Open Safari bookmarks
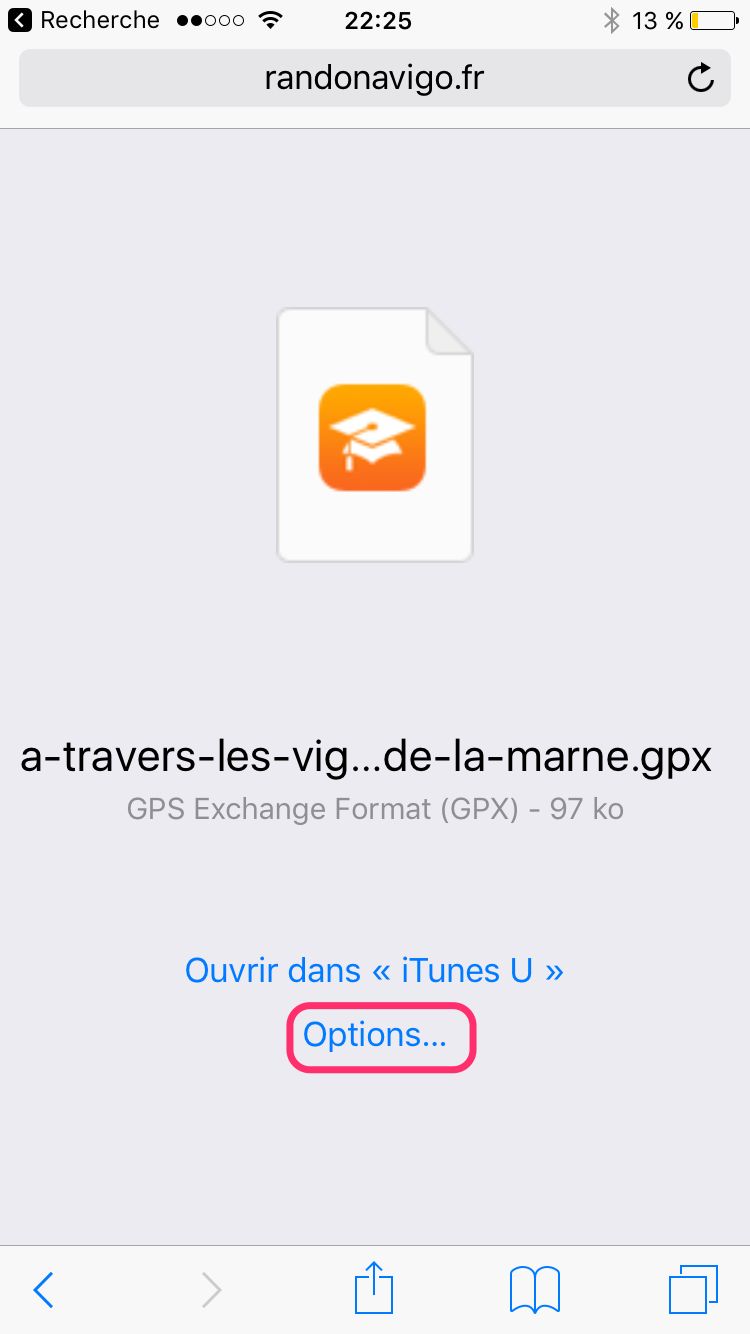This screenshot has width=750, height=1334. [534, 1290]
